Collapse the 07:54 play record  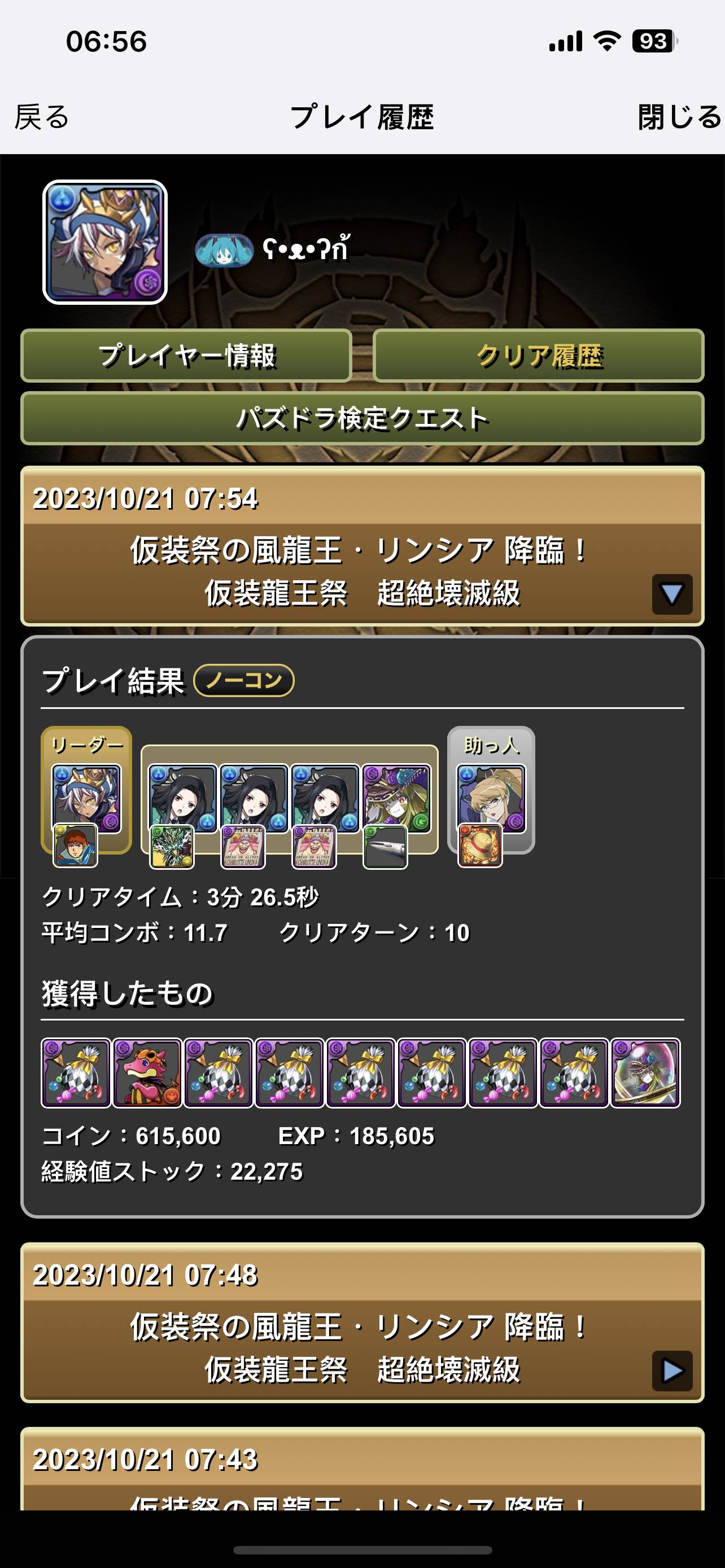coord(671,594)
